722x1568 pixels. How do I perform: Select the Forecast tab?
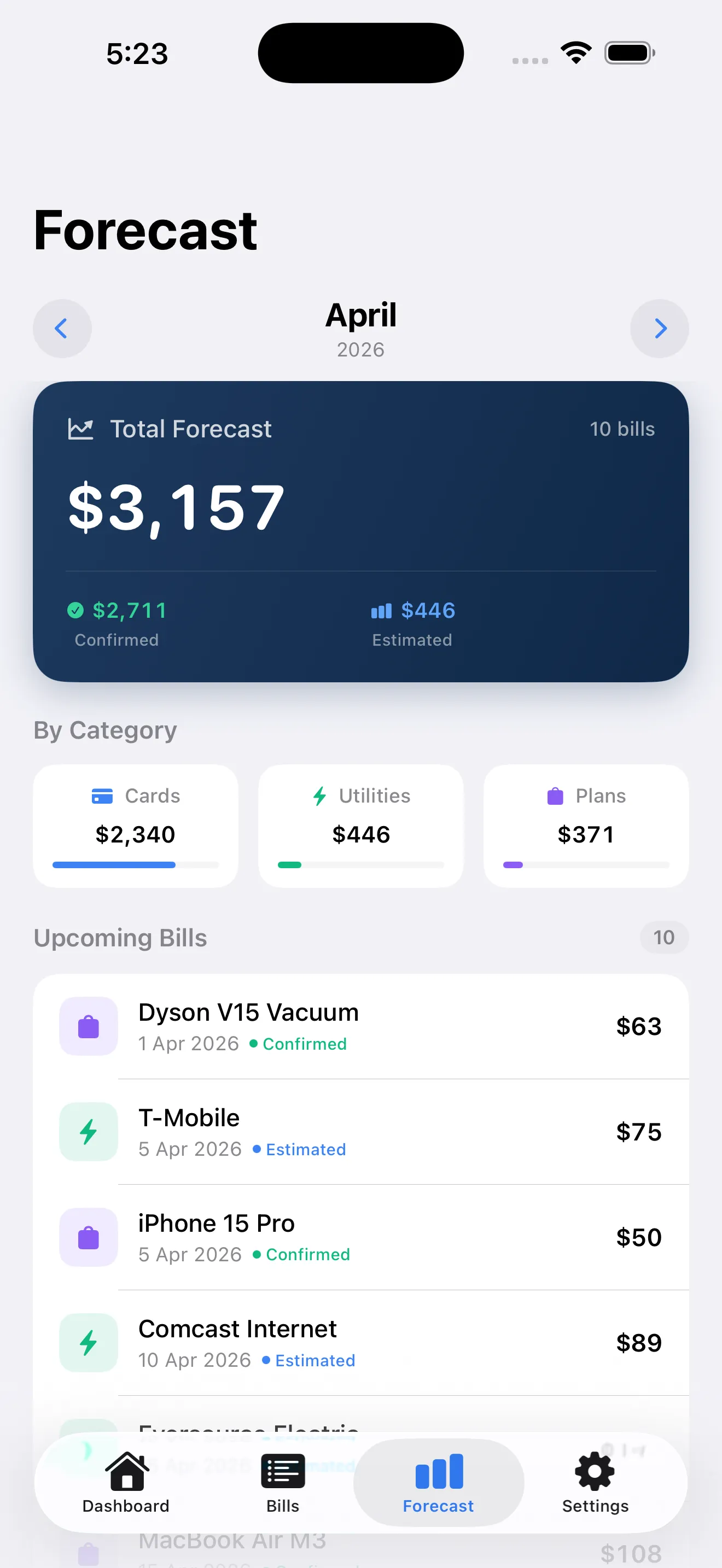[438, 1483]
